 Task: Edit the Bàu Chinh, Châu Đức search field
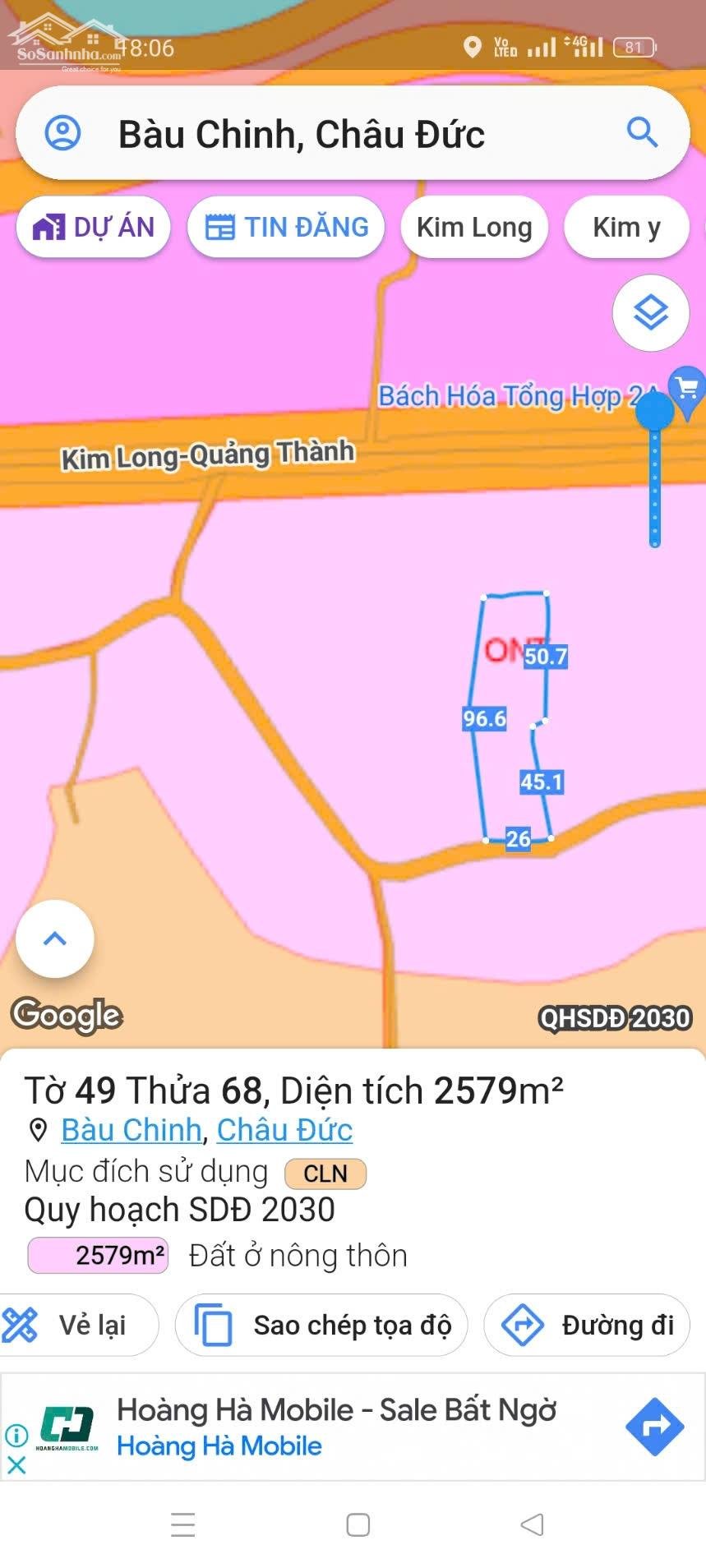pyautogui.click(x=353, y=133)
